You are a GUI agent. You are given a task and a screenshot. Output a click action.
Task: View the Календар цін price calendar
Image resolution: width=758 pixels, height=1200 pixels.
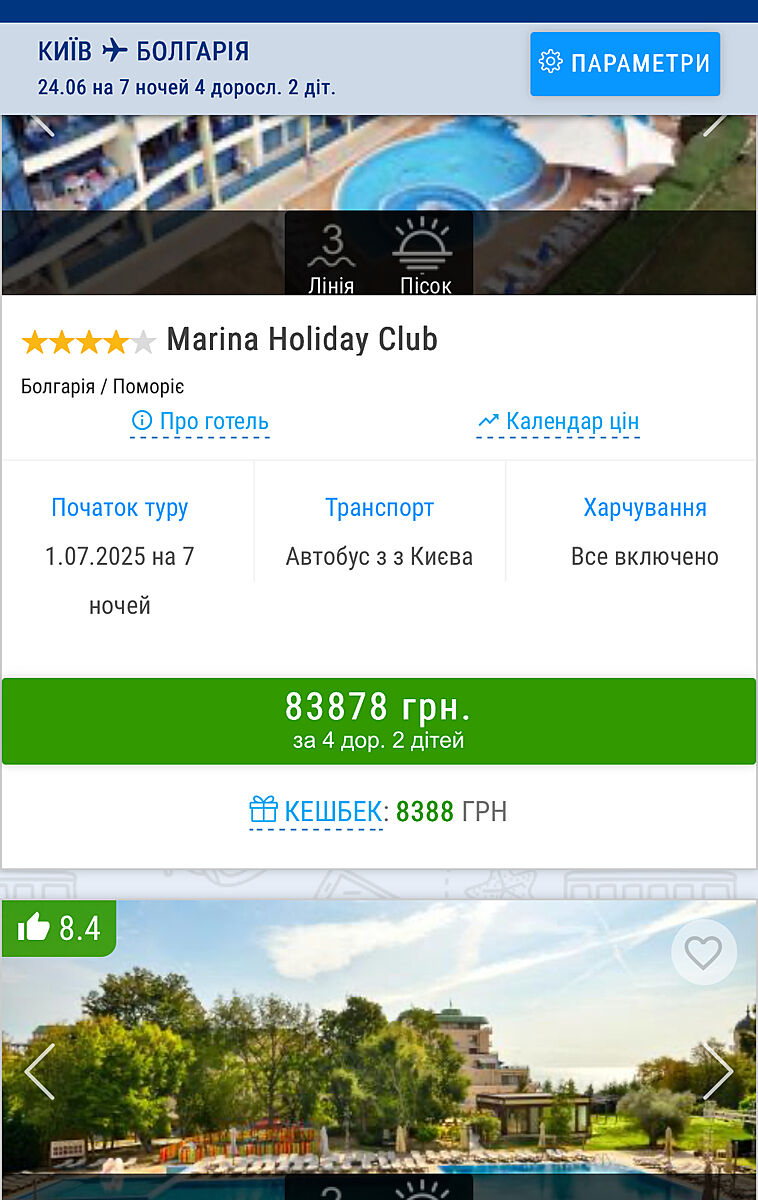point(558,422)
